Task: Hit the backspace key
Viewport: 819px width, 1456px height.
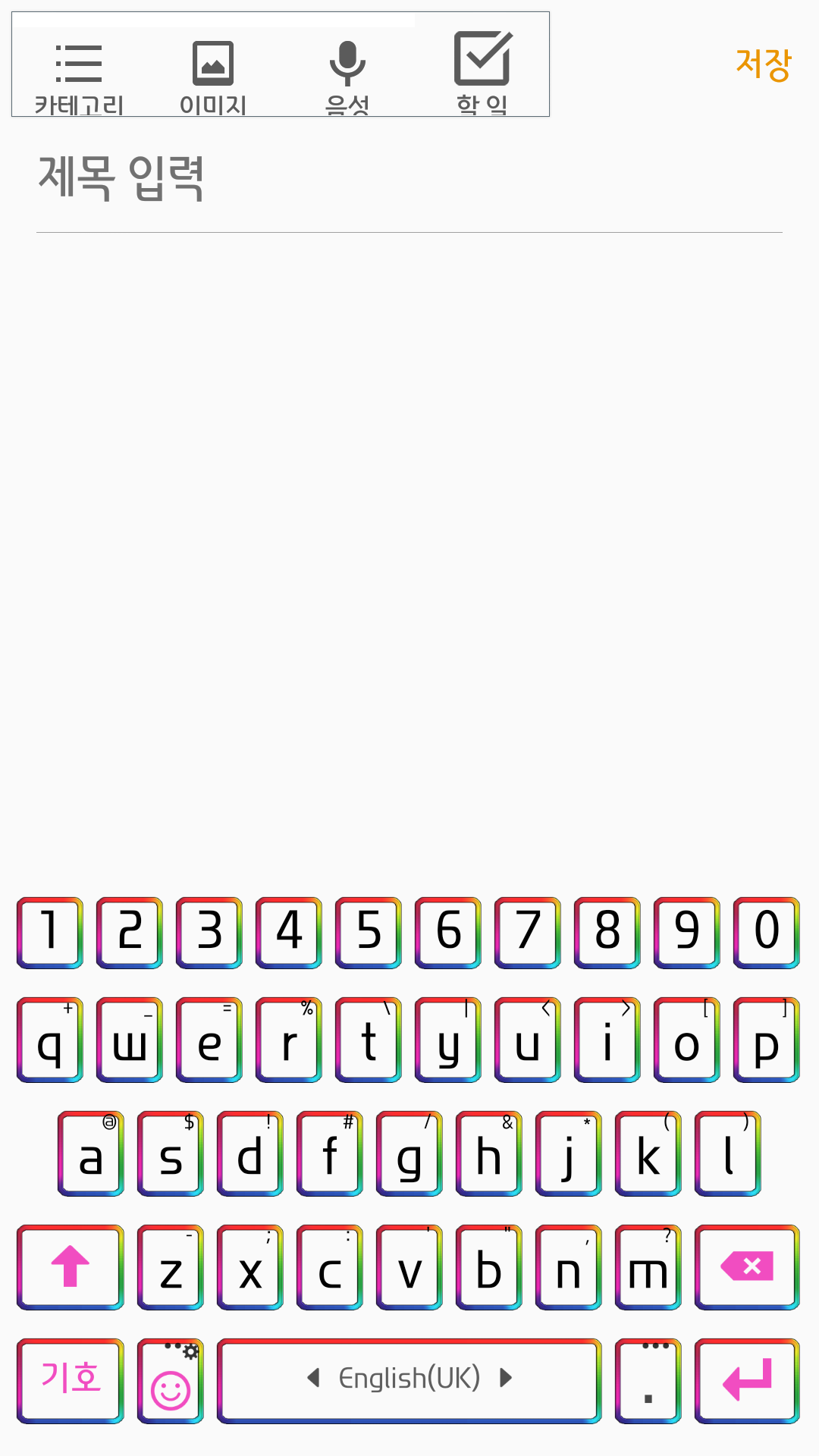Action: [747, 1266]
